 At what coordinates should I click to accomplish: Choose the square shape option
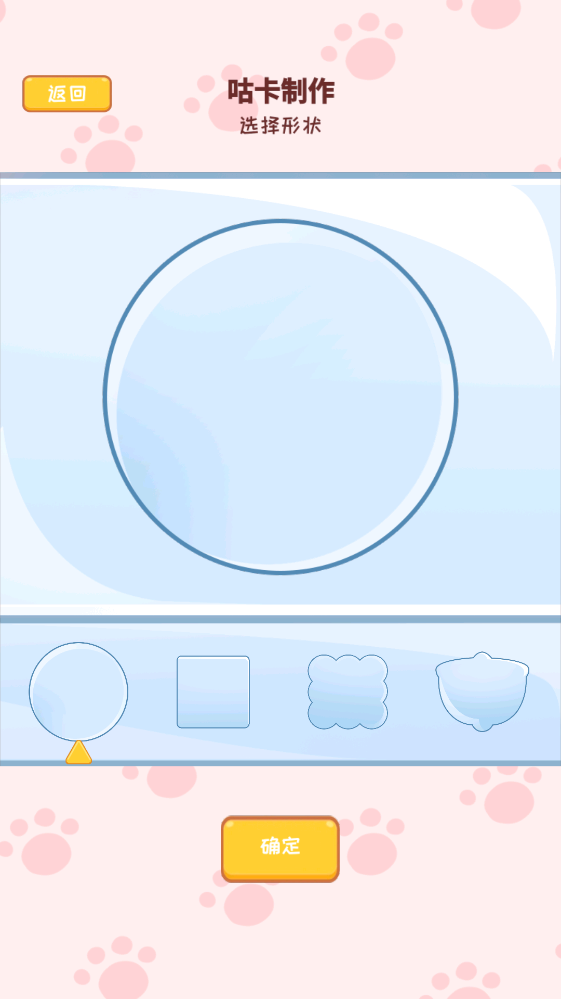point(213,692)
